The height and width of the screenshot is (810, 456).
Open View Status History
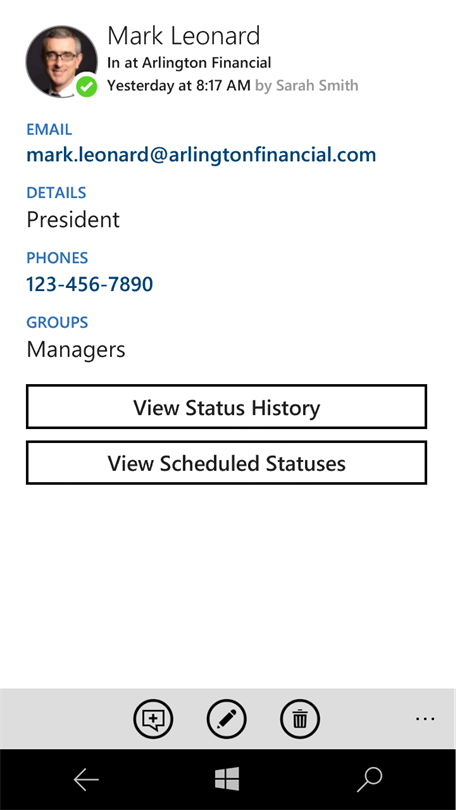[x=227, y=407]
